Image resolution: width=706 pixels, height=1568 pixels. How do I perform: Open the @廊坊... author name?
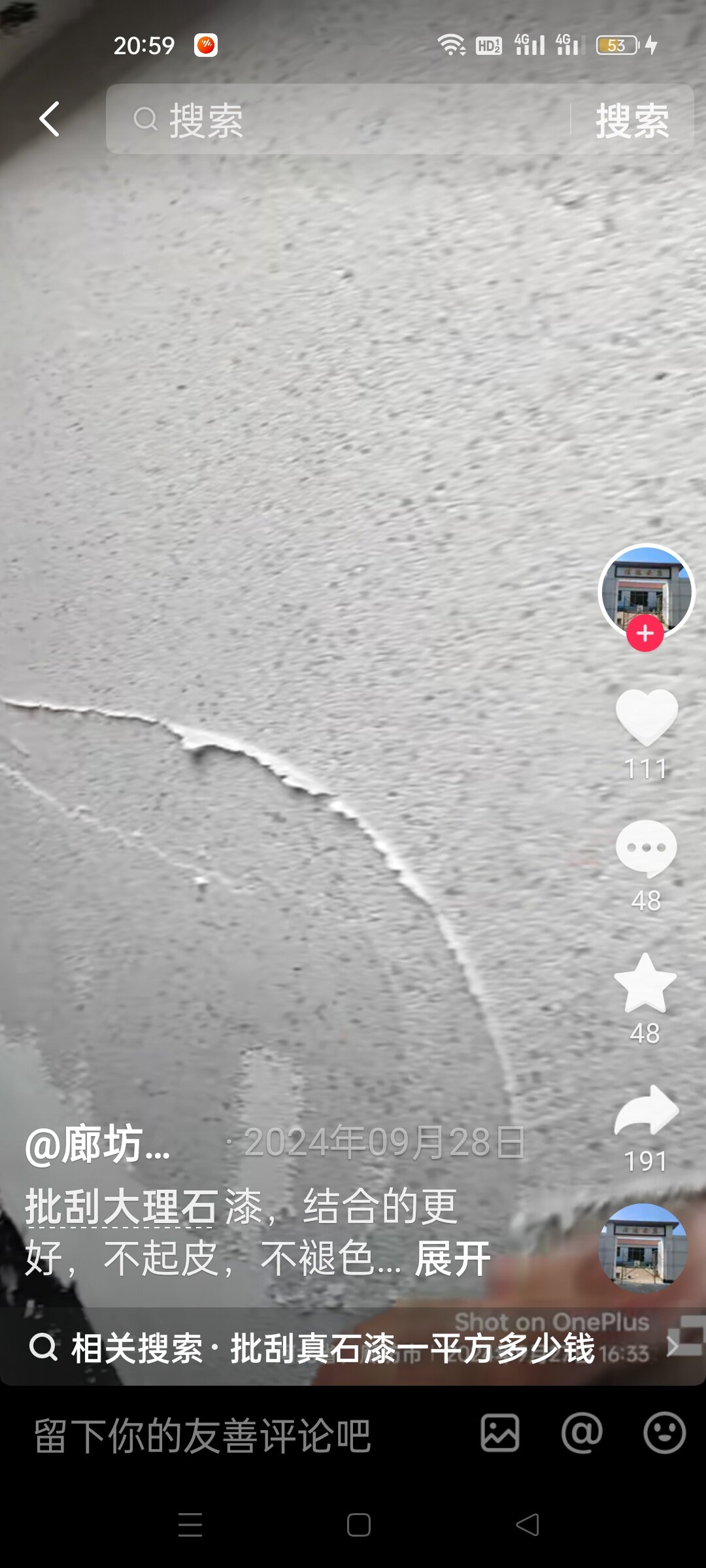coord(98,1145)
